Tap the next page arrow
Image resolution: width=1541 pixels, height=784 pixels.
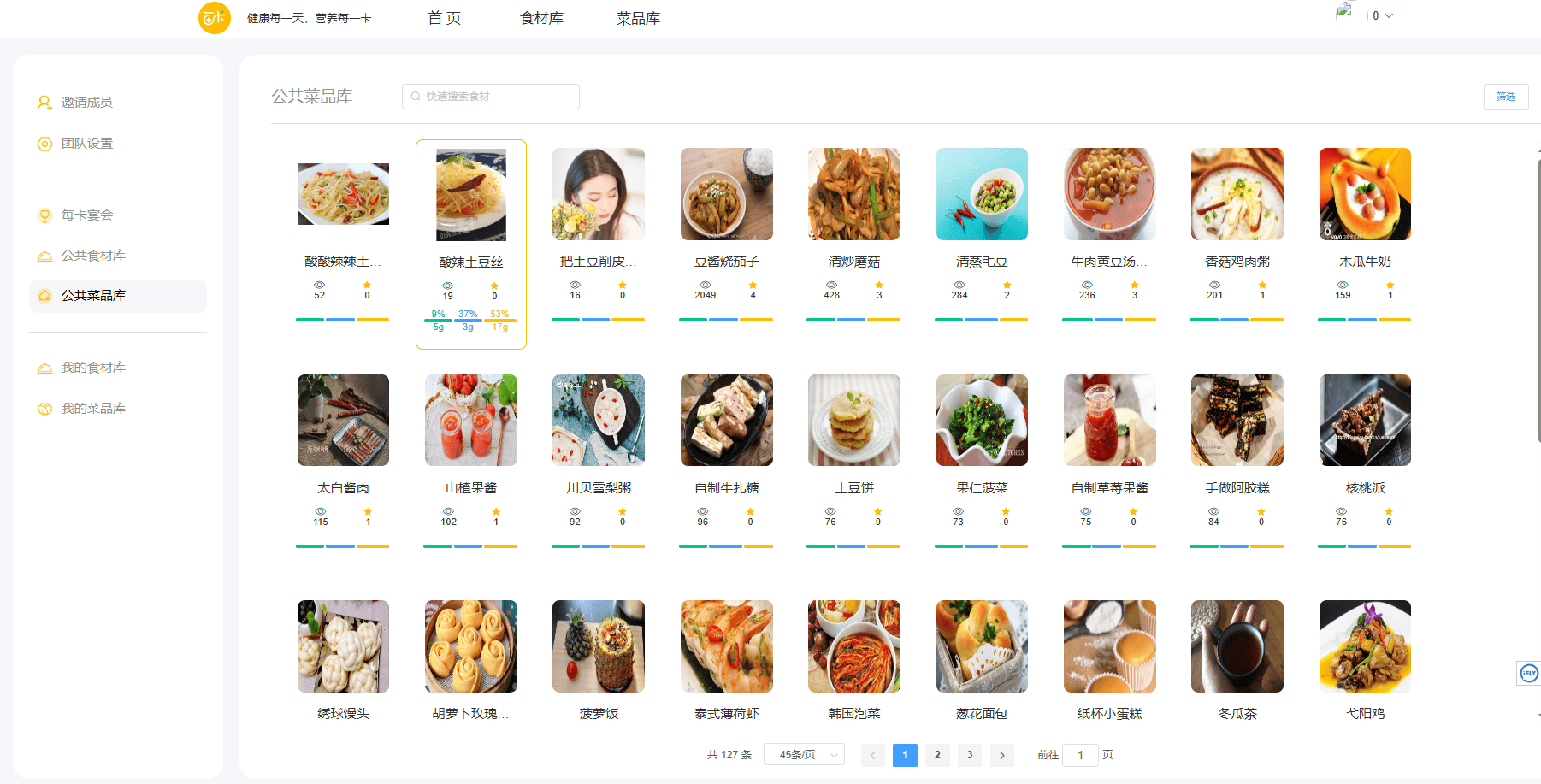click(1002, 755)
